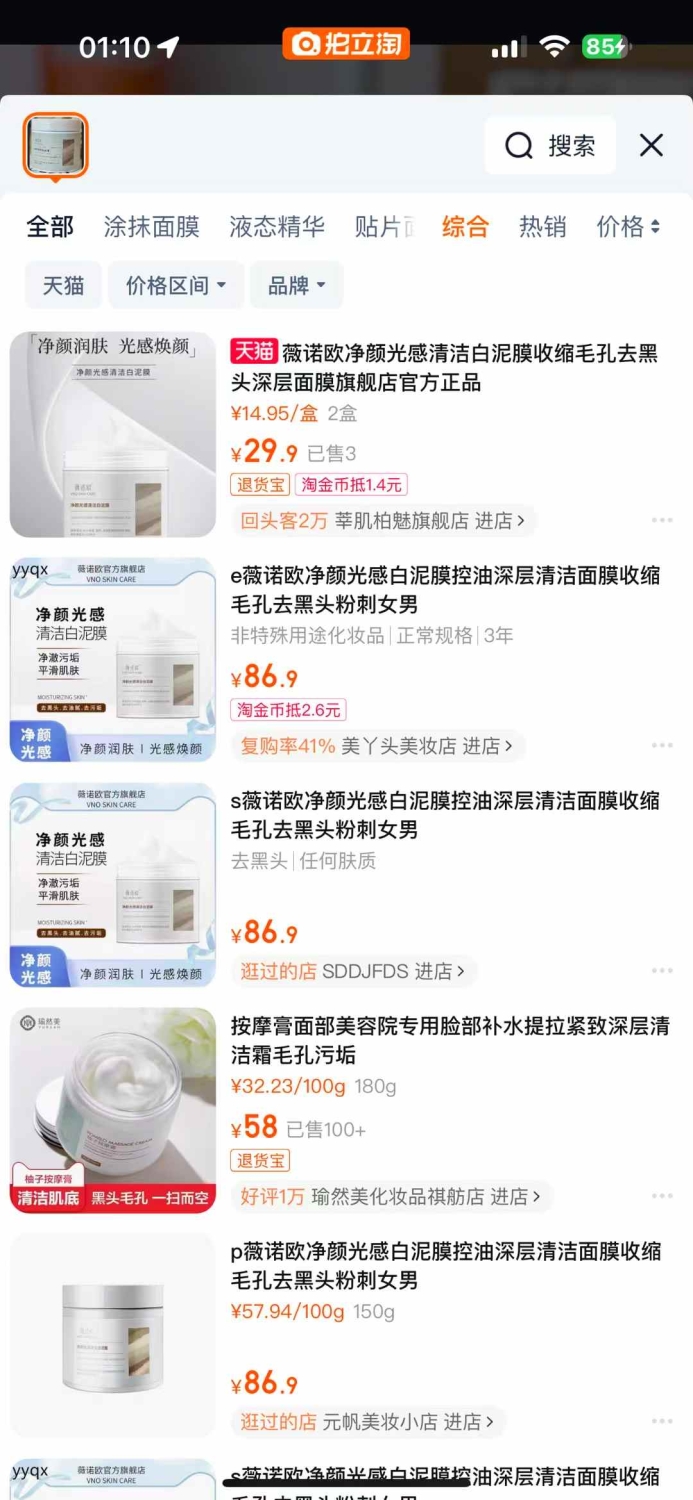Sort results by 综合
693x1500 pixels.
pyautogui.click(x=465, y=227)
